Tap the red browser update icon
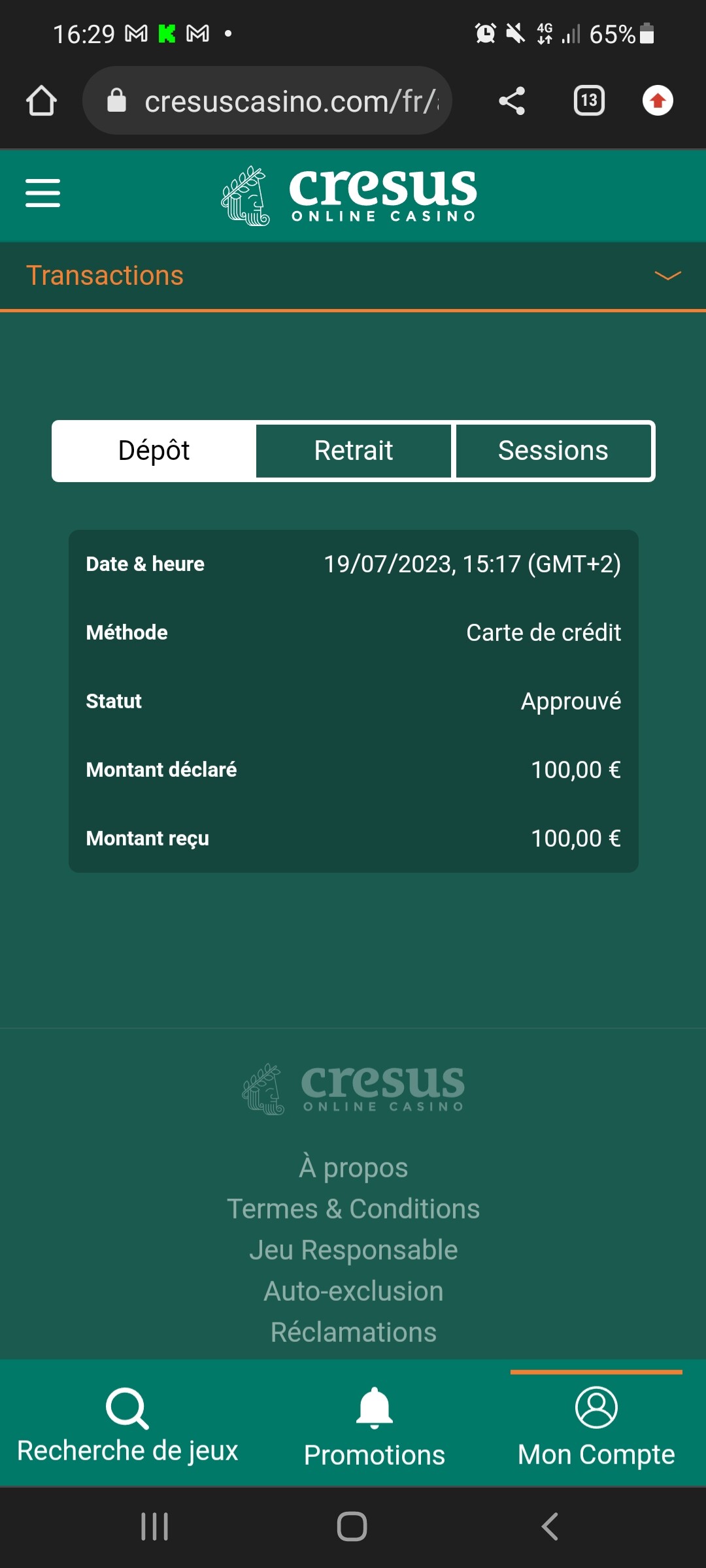This screenshot has width=706, height=1568. click(x=658, y=101)
